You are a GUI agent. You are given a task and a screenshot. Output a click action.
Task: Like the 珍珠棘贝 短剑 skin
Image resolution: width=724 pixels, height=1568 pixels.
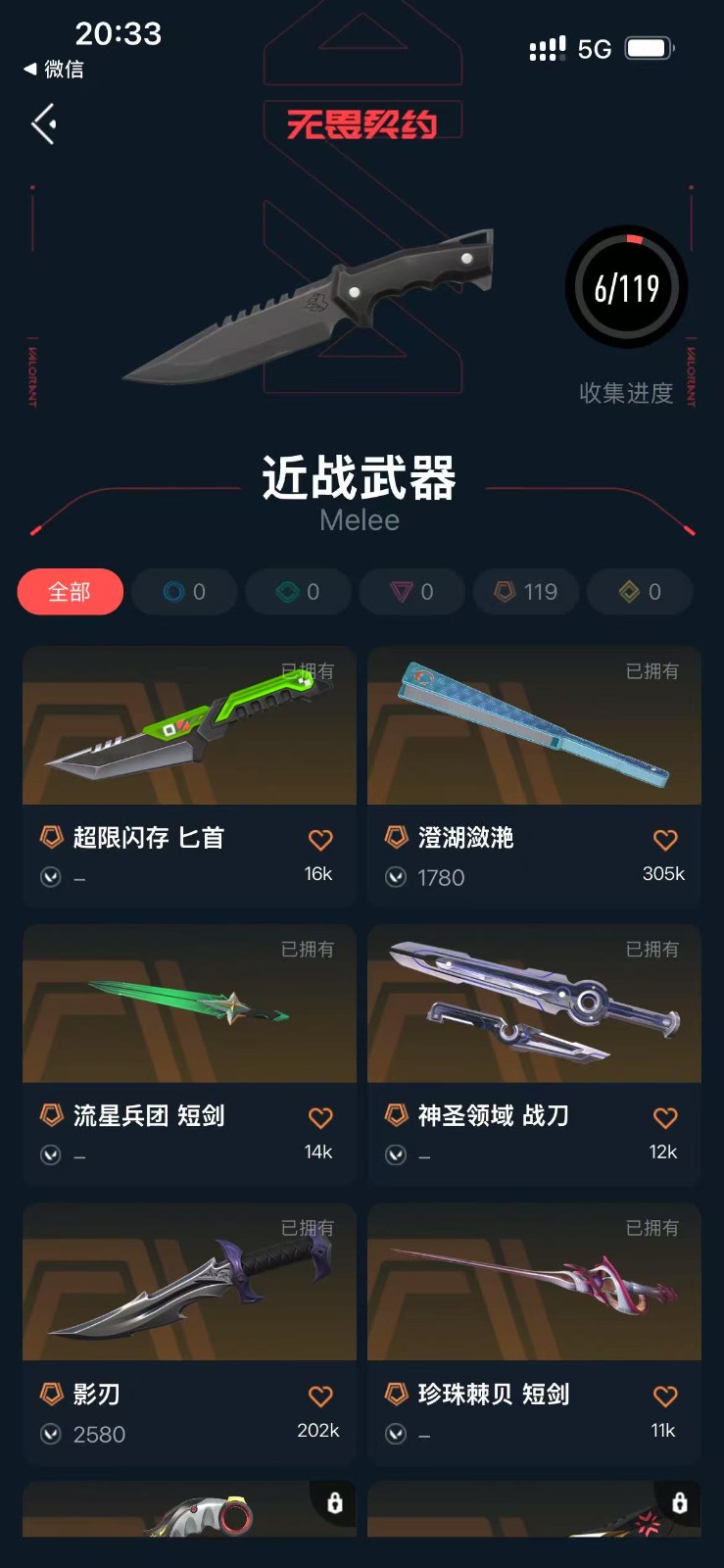[665, 1396]
